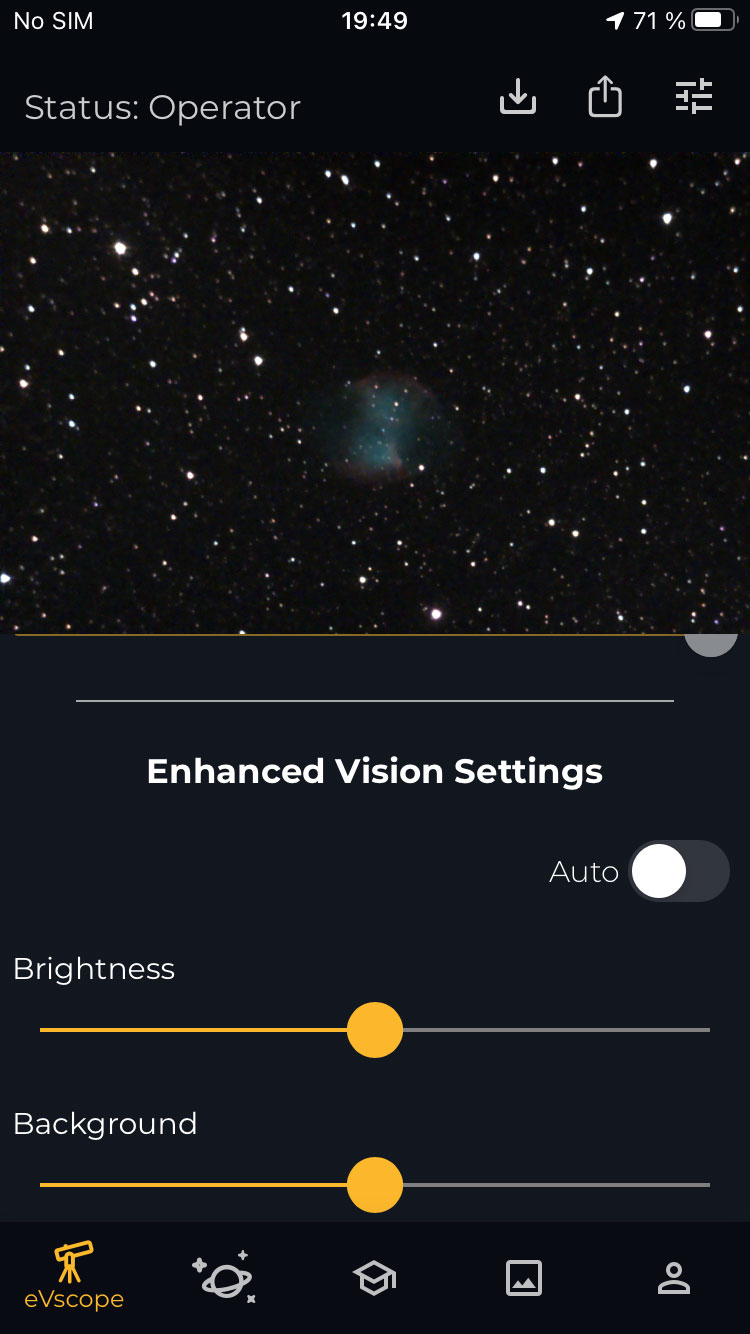The width and height of the screenshot is (750, 1334).
Task: Share the observed image
Action: coord(605,97)
